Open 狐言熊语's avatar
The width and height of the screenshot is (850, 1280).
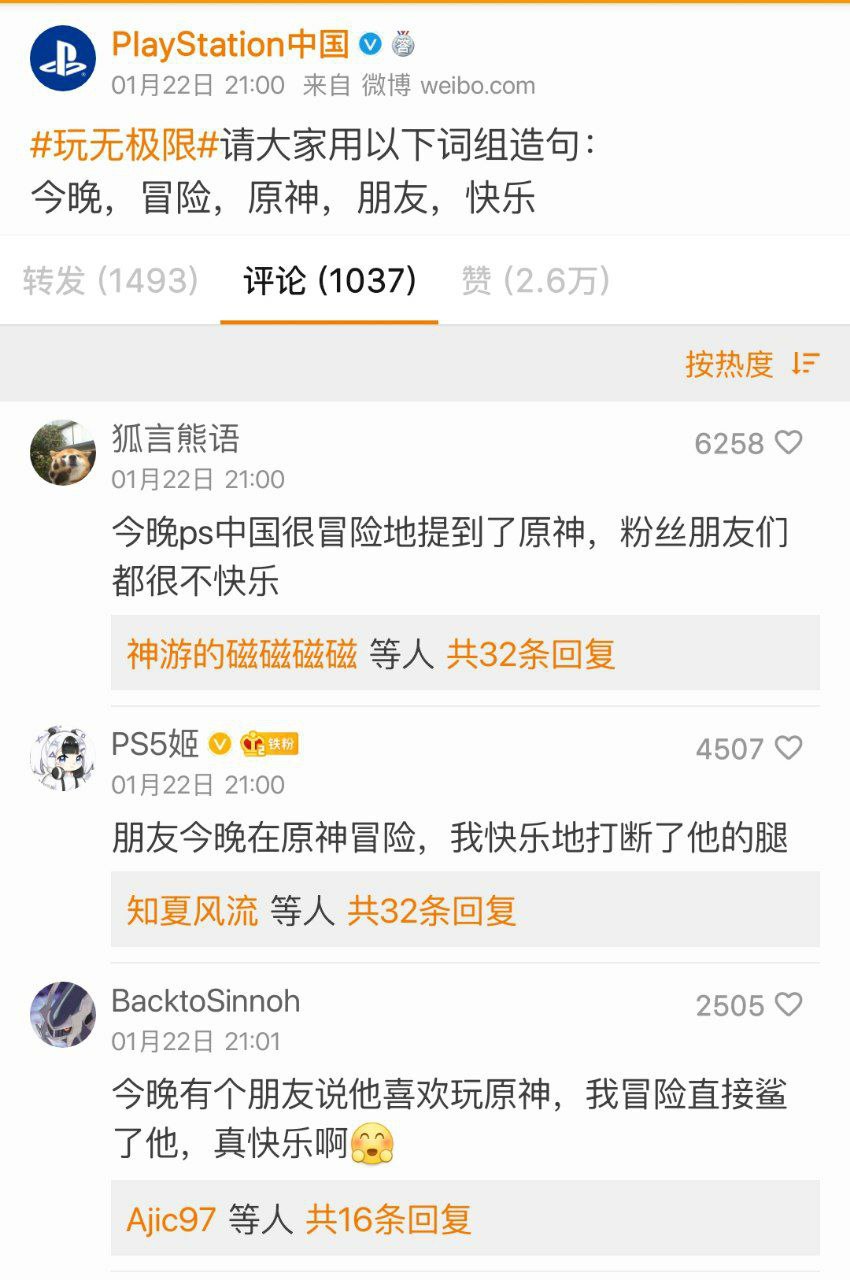point(63,453)
